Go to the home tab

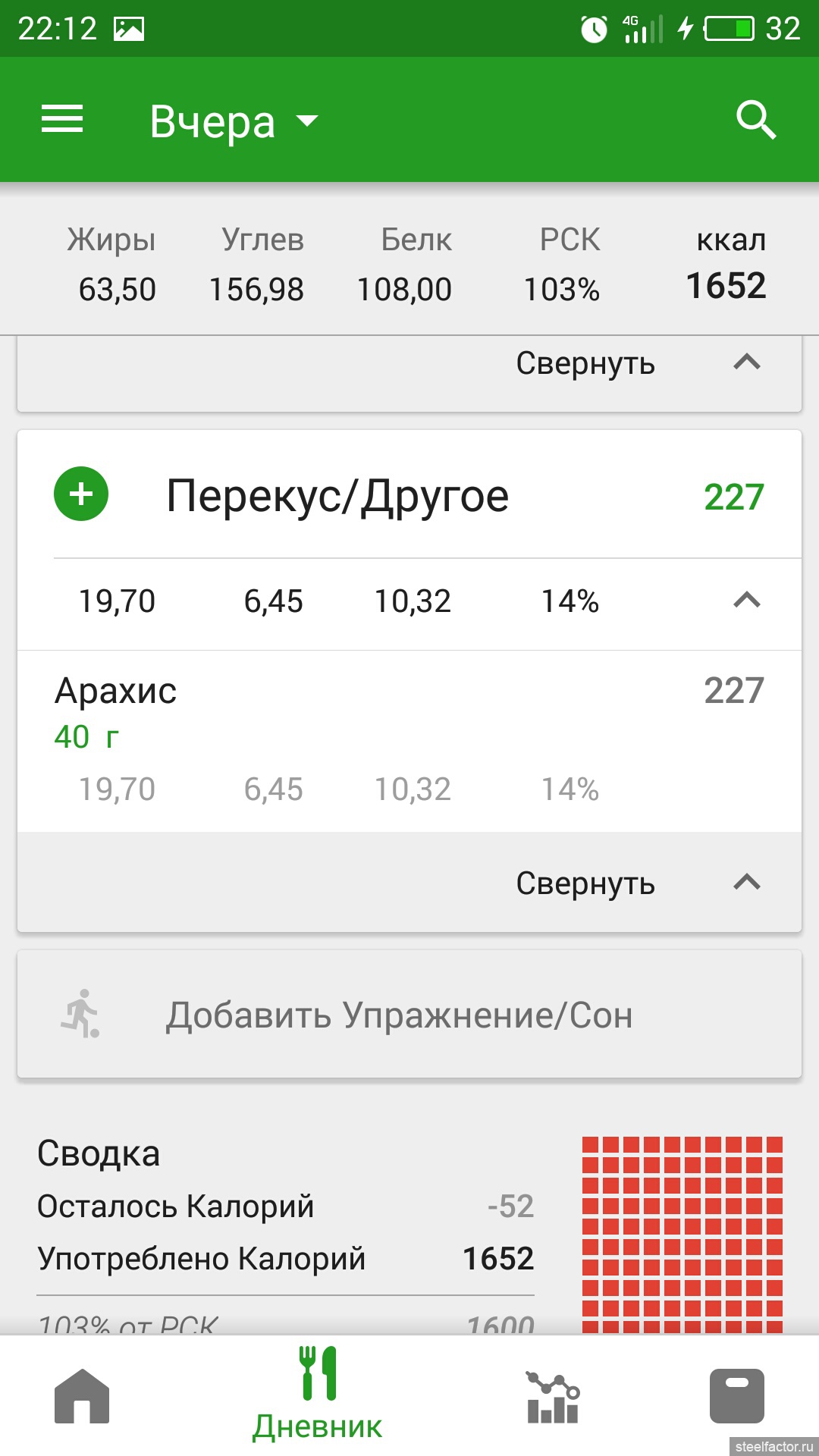pos(82,1397)
